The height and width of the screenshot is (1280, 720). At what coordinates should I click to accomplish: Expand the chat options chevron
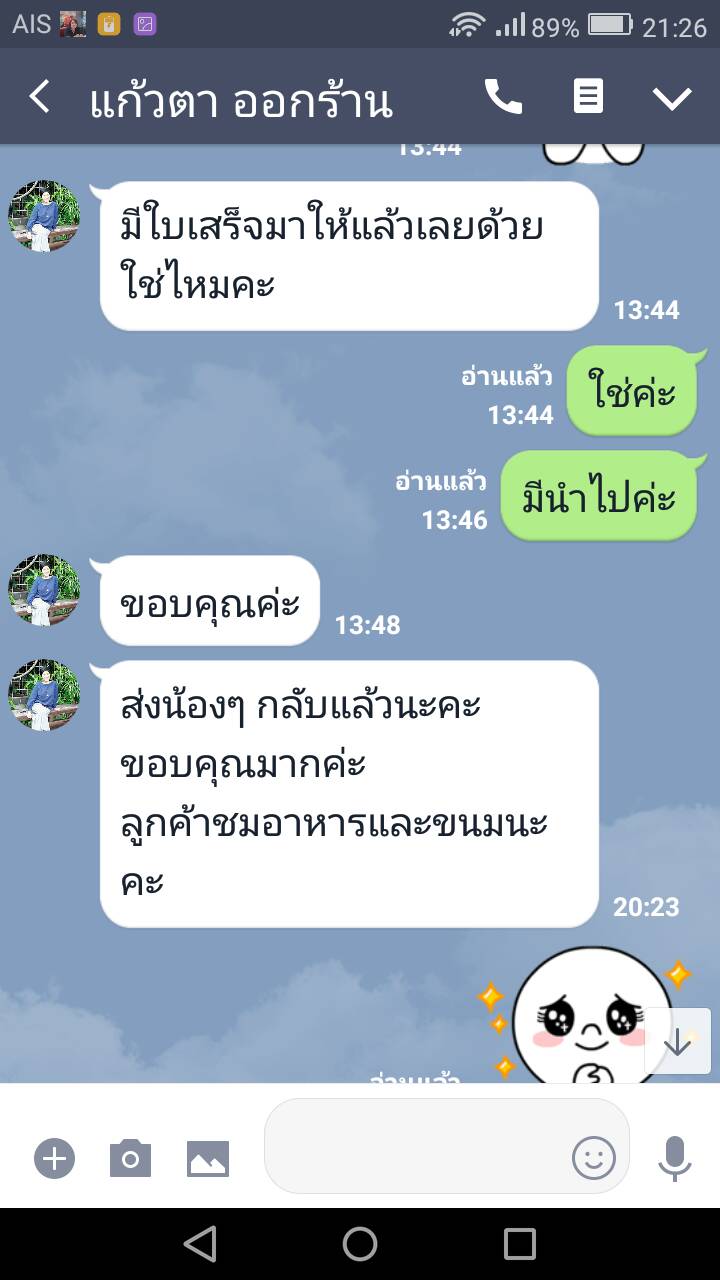tap(672, 97)
